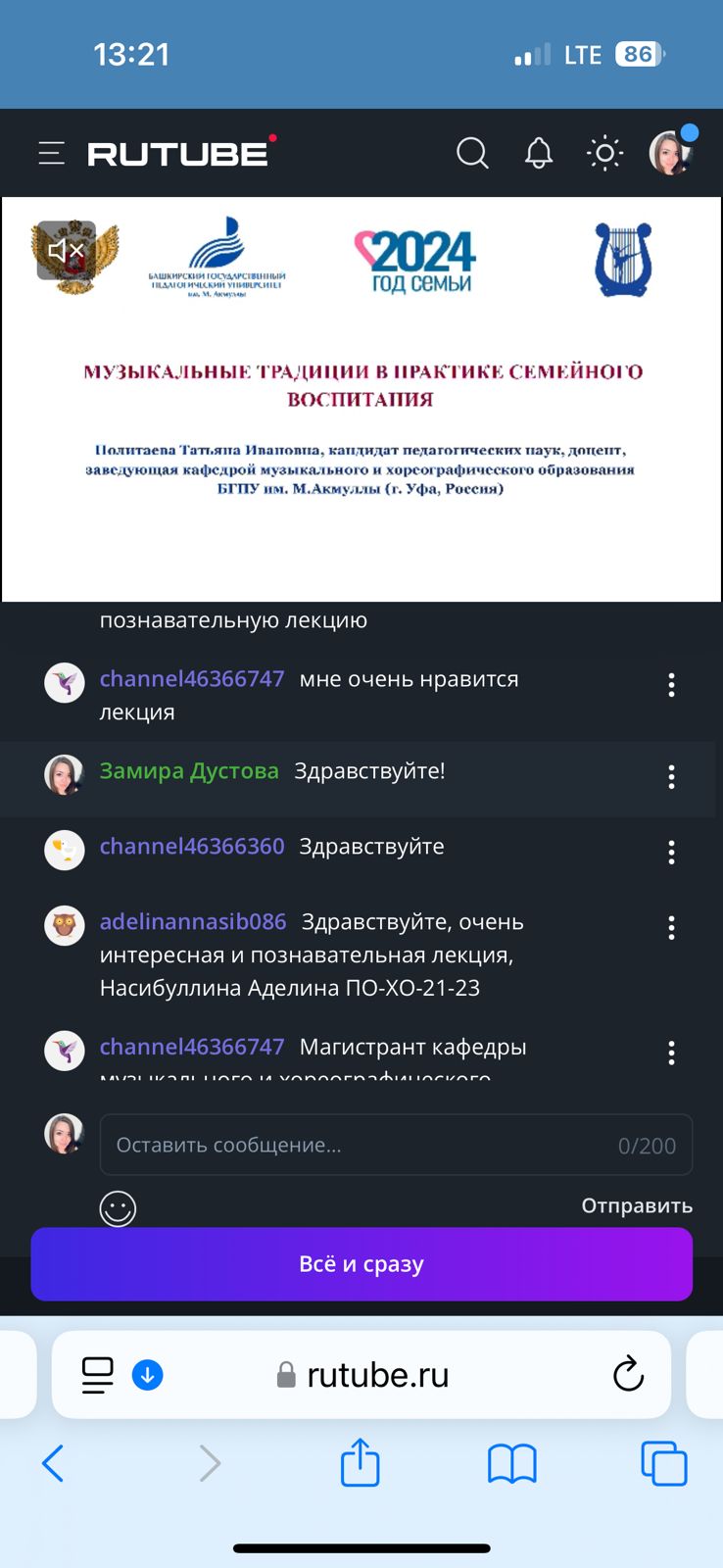The height and width of the screenshot is (1568, 723).
Task: Open the notifications bell
Action: [539, 154]
